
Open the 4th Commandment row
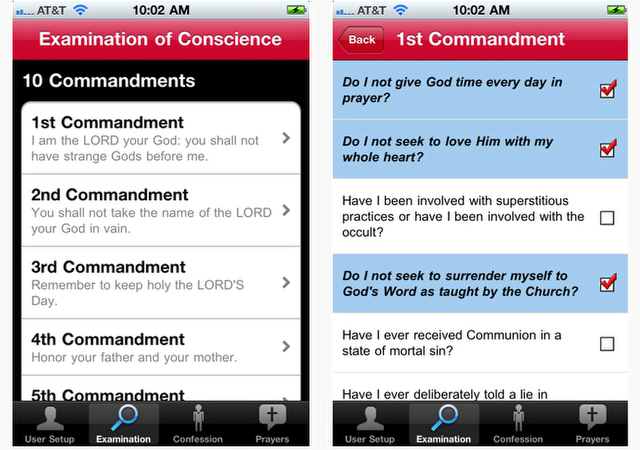coord(160,346)
